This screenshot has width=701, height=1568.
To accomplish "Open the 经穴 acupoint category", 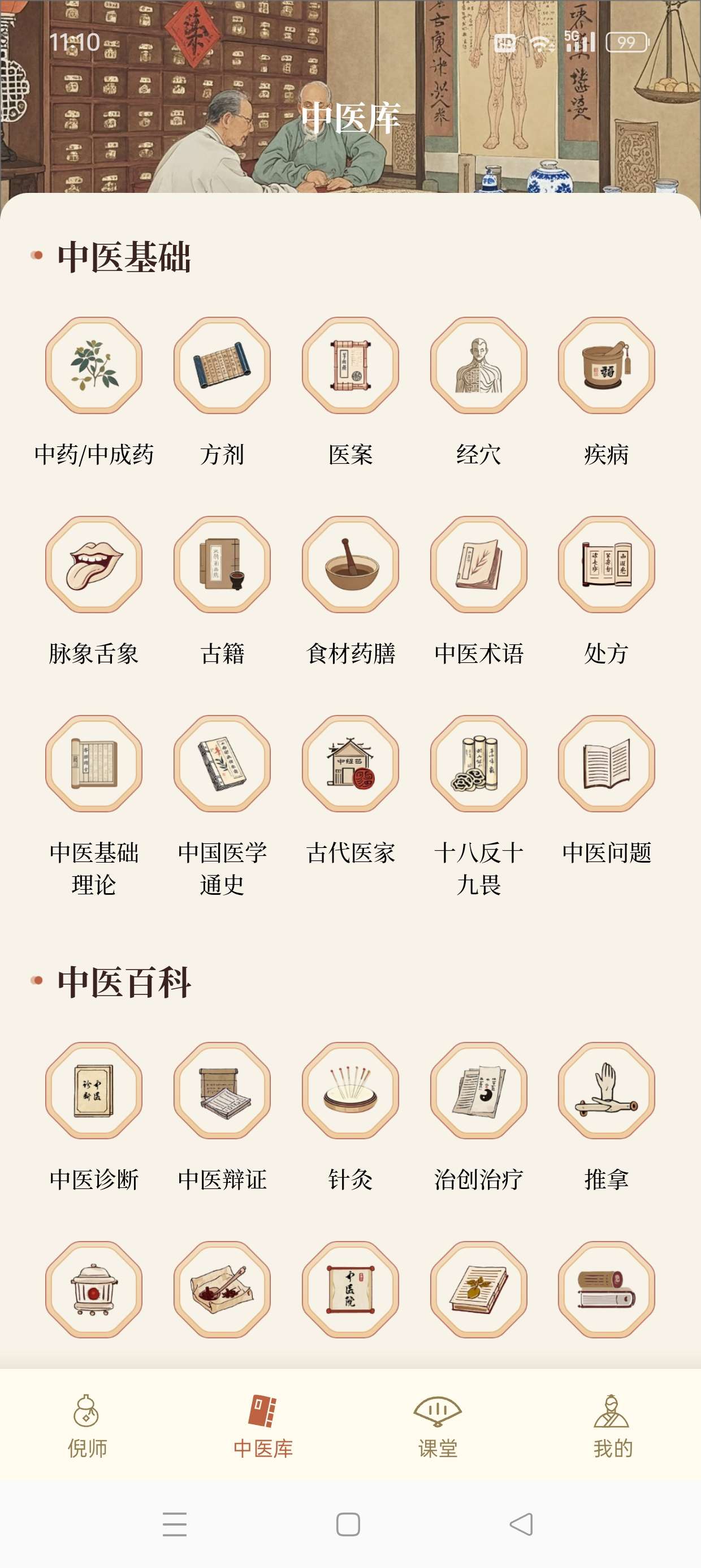I will 479,366.
